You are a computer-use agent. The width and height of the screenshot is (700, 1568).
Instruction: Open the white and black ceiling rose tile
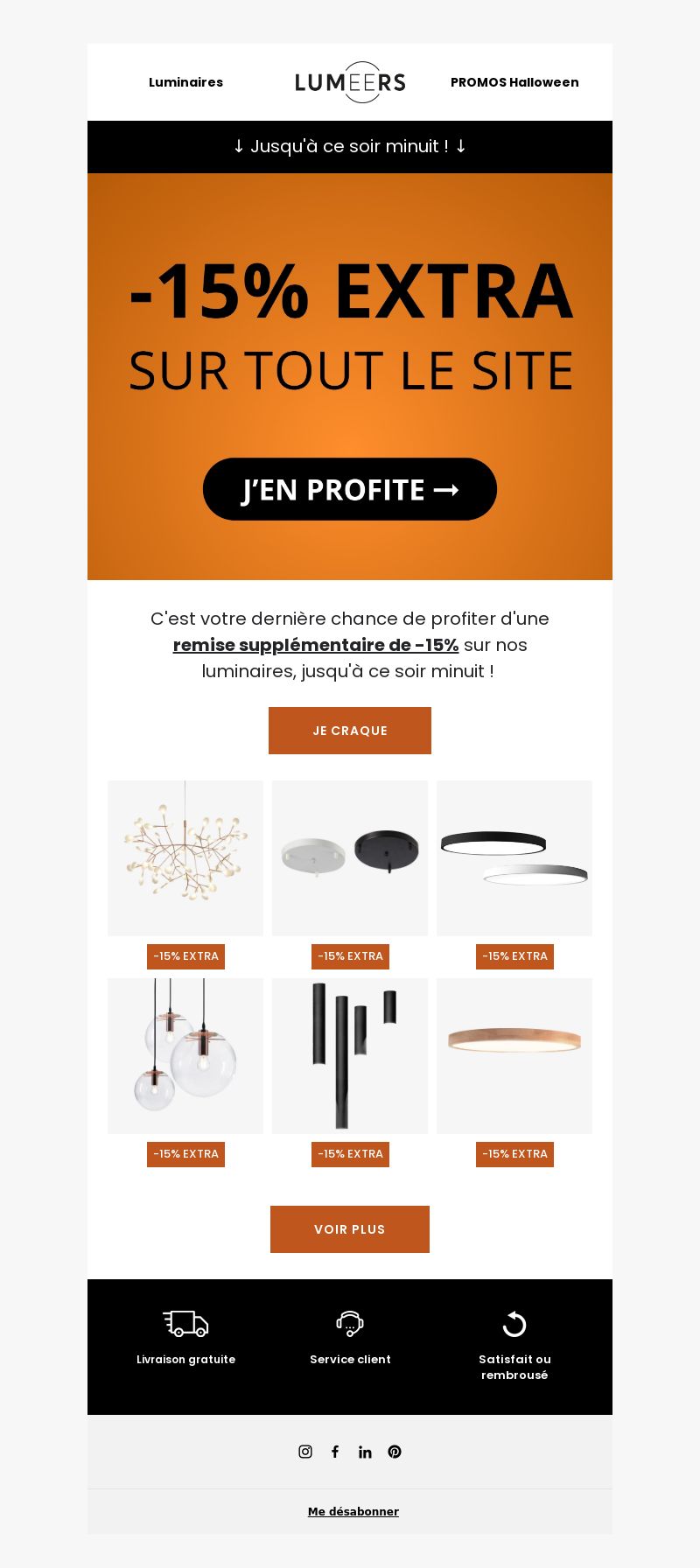click(350, 858)
